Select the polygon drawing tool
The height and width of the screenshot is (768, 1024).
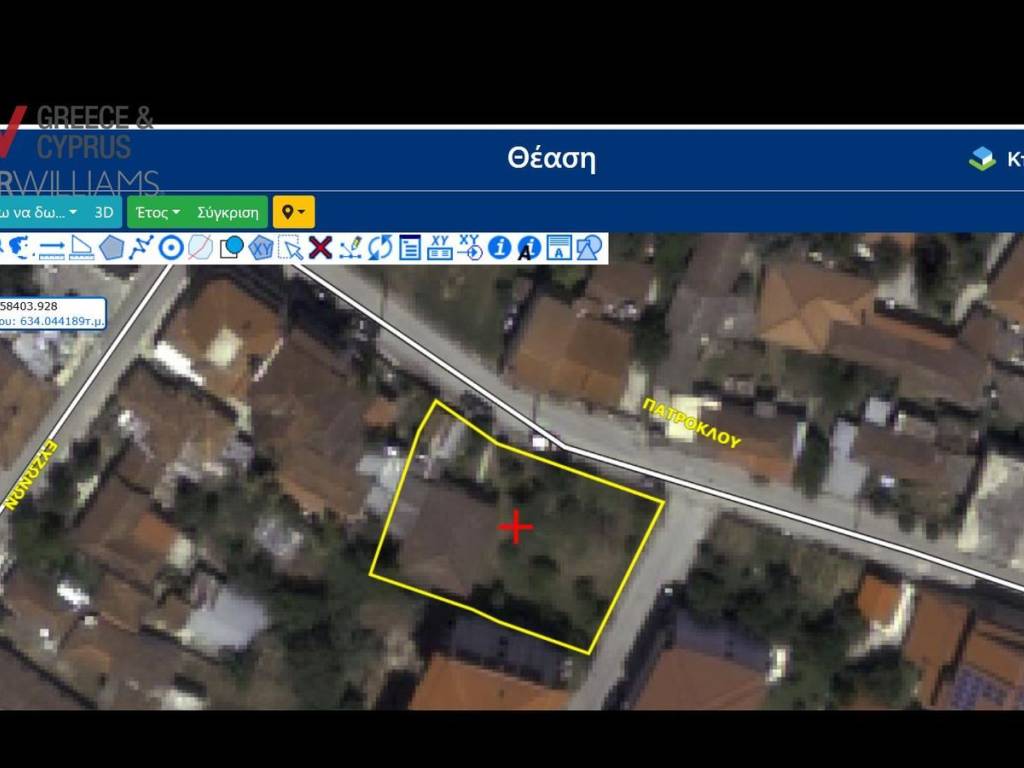[111, 247]
